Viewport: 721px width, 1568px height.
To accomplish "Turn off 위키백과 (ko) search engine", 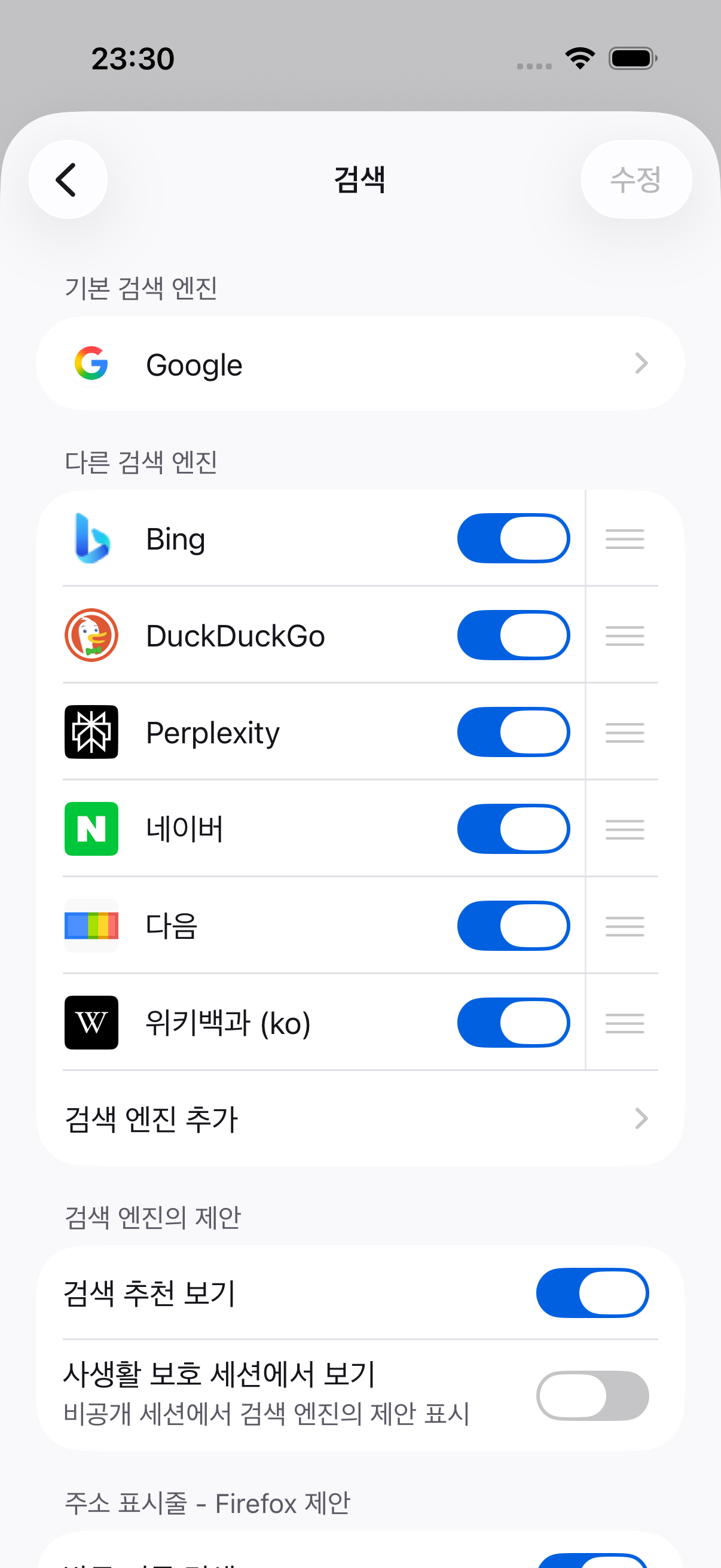I will [x=514, y=1023].
